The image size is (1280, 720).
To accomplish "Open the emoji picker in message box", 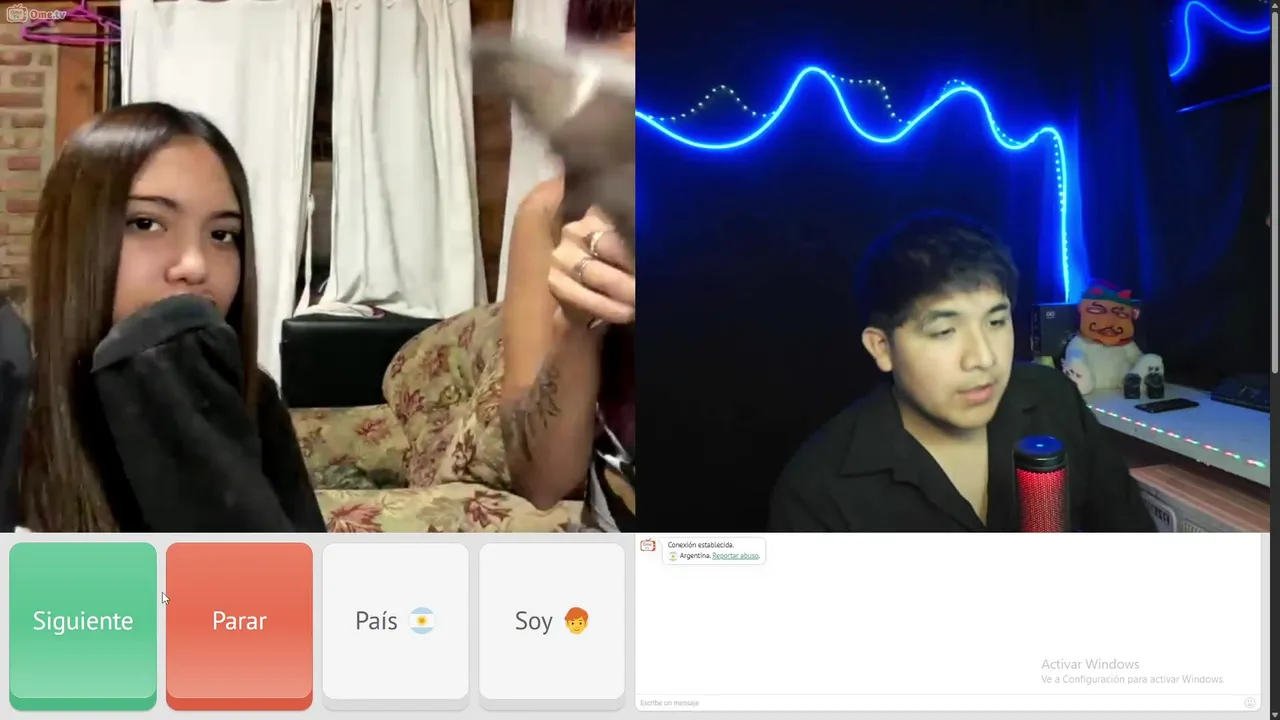I will (x=1250, y=703).
